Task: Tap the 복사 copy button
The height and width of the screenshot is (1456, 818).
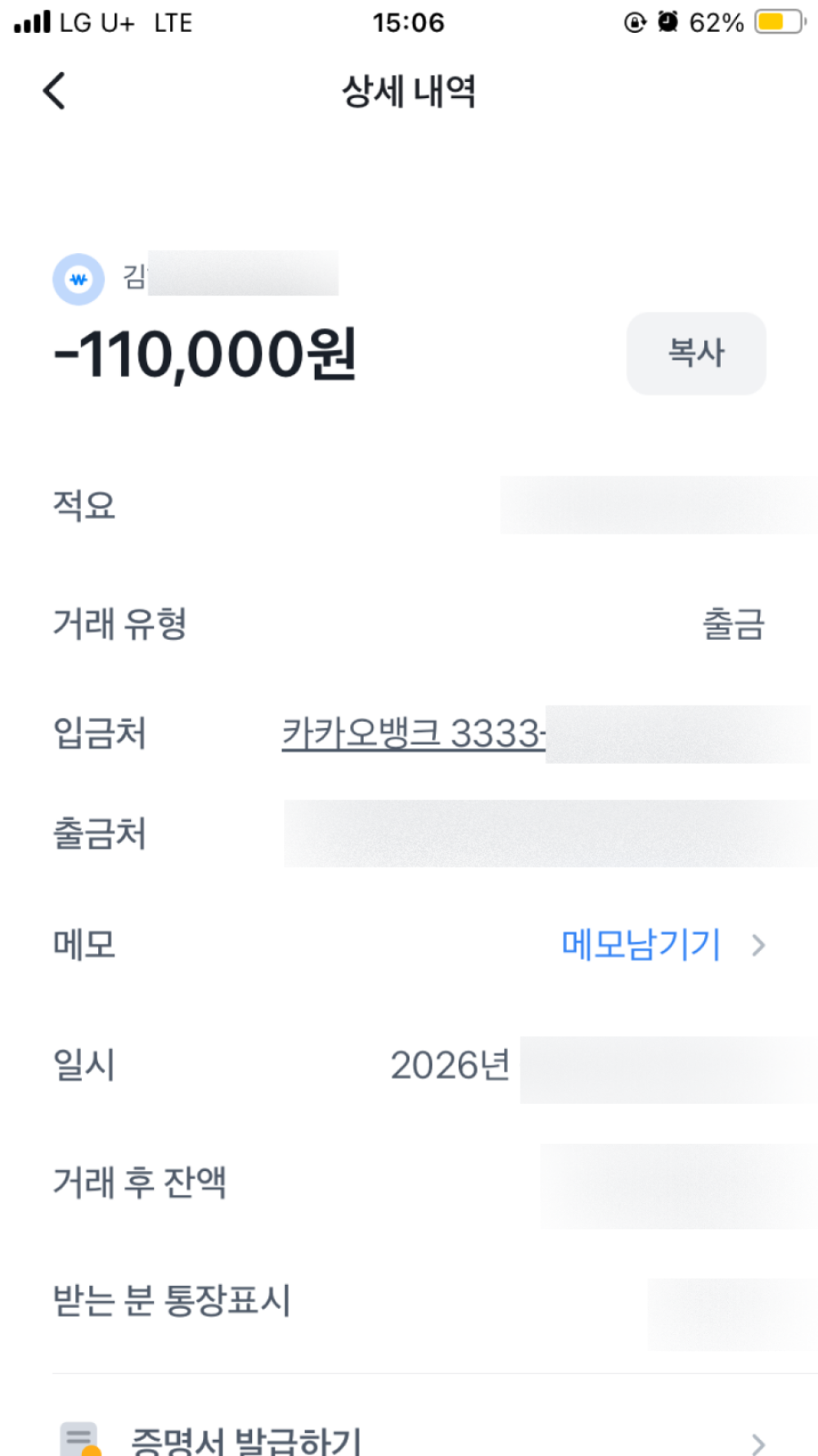Action: pyautogui.click(x=696, y=353)
